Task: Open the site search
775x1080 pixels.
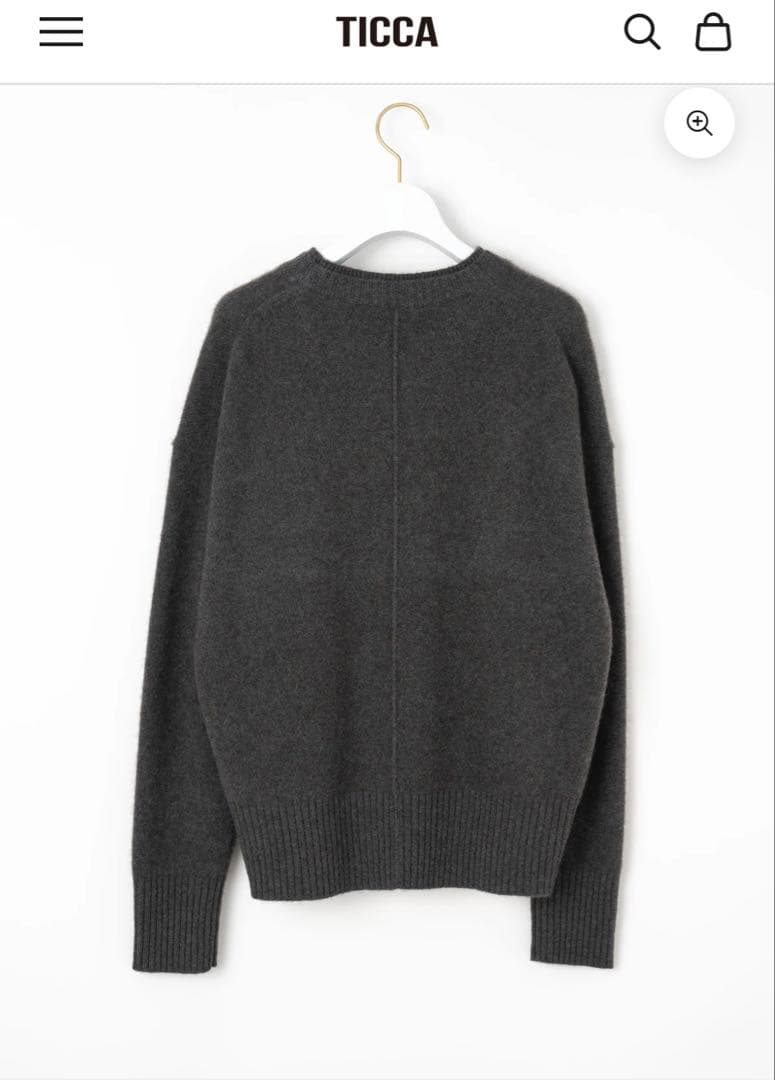Action: (642, 32)
